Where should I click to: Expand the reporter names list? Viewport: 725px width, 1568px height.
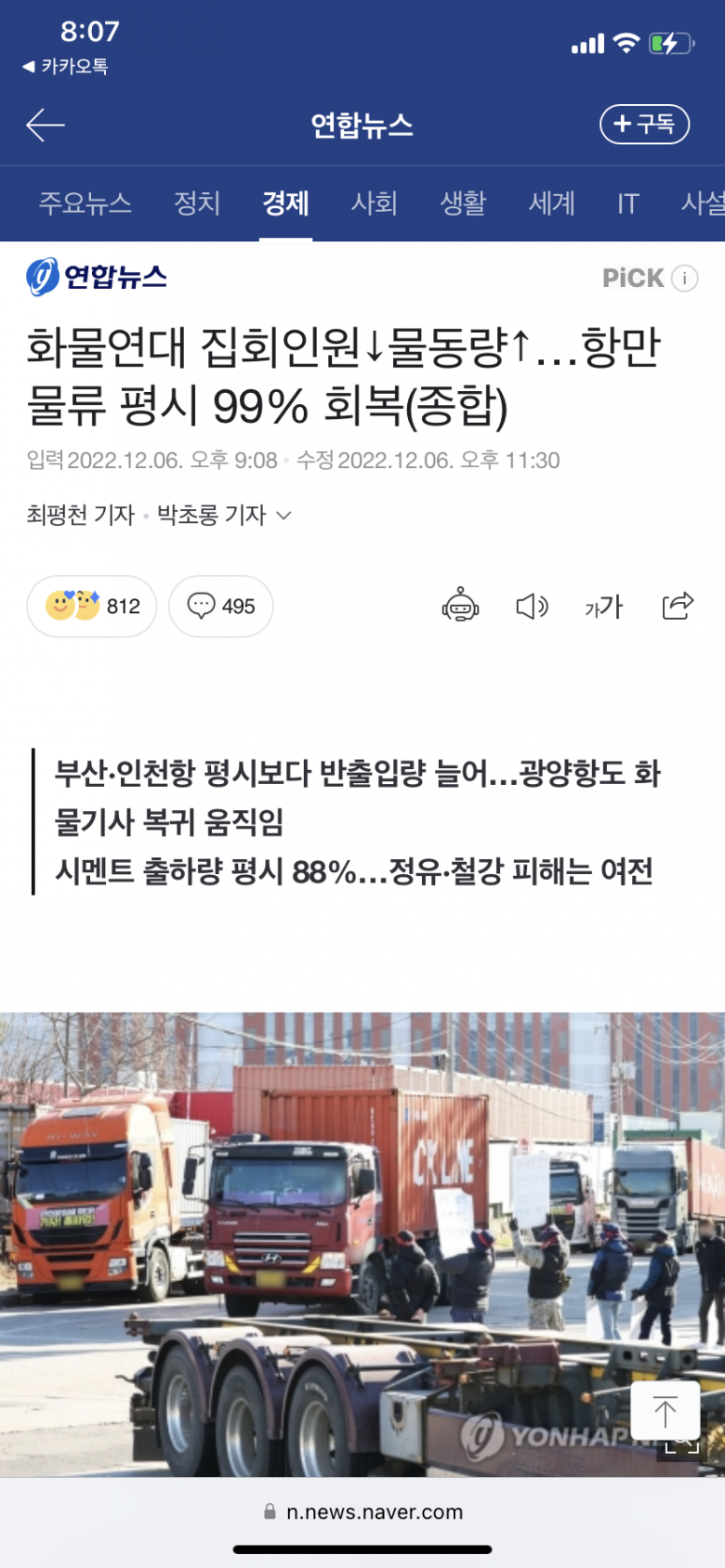[x=285, y=515]
